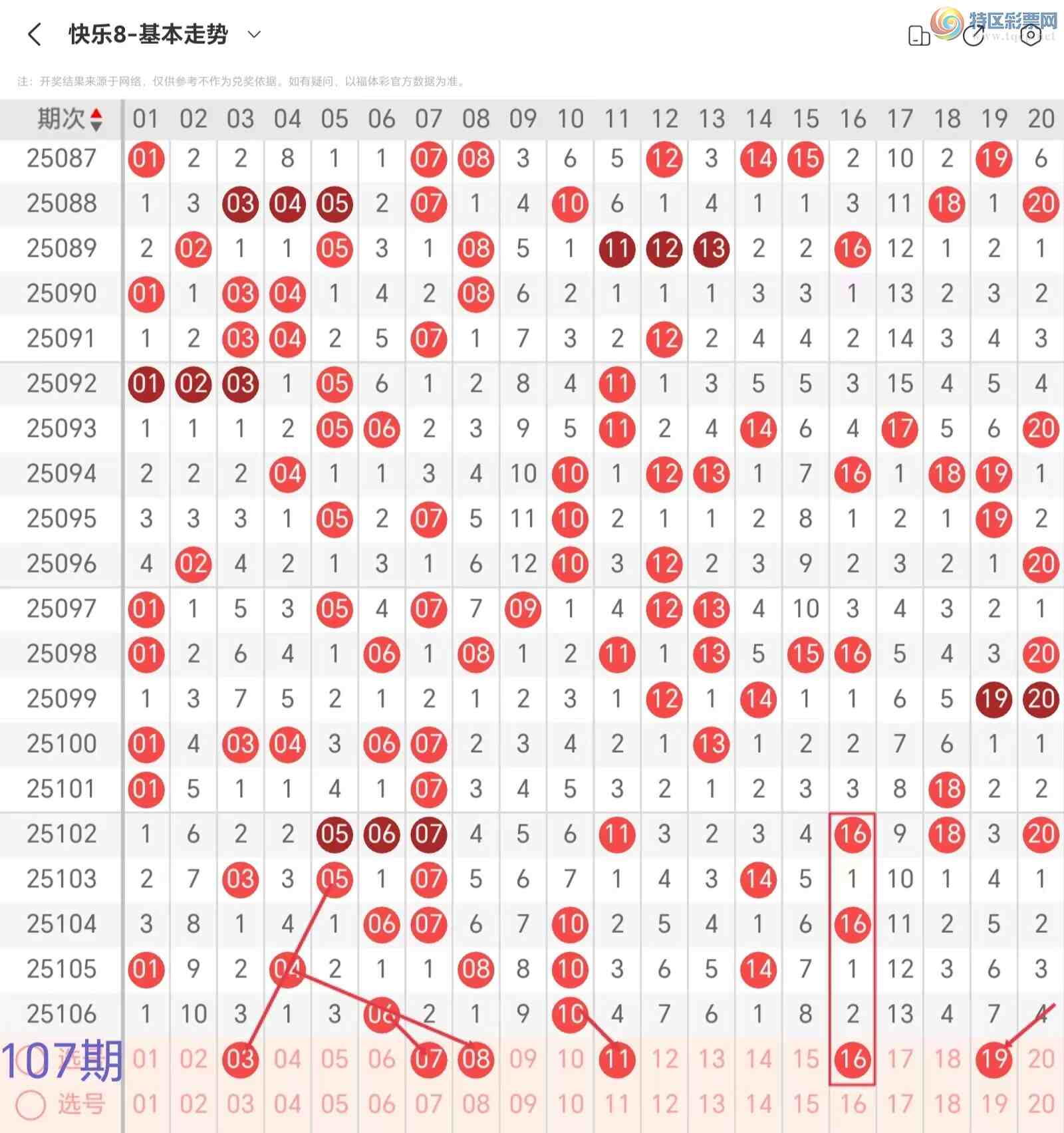Viewport: 1064px width, 1133px height.
Task: Open the chart settings gear
Action: coord(1030,36)
